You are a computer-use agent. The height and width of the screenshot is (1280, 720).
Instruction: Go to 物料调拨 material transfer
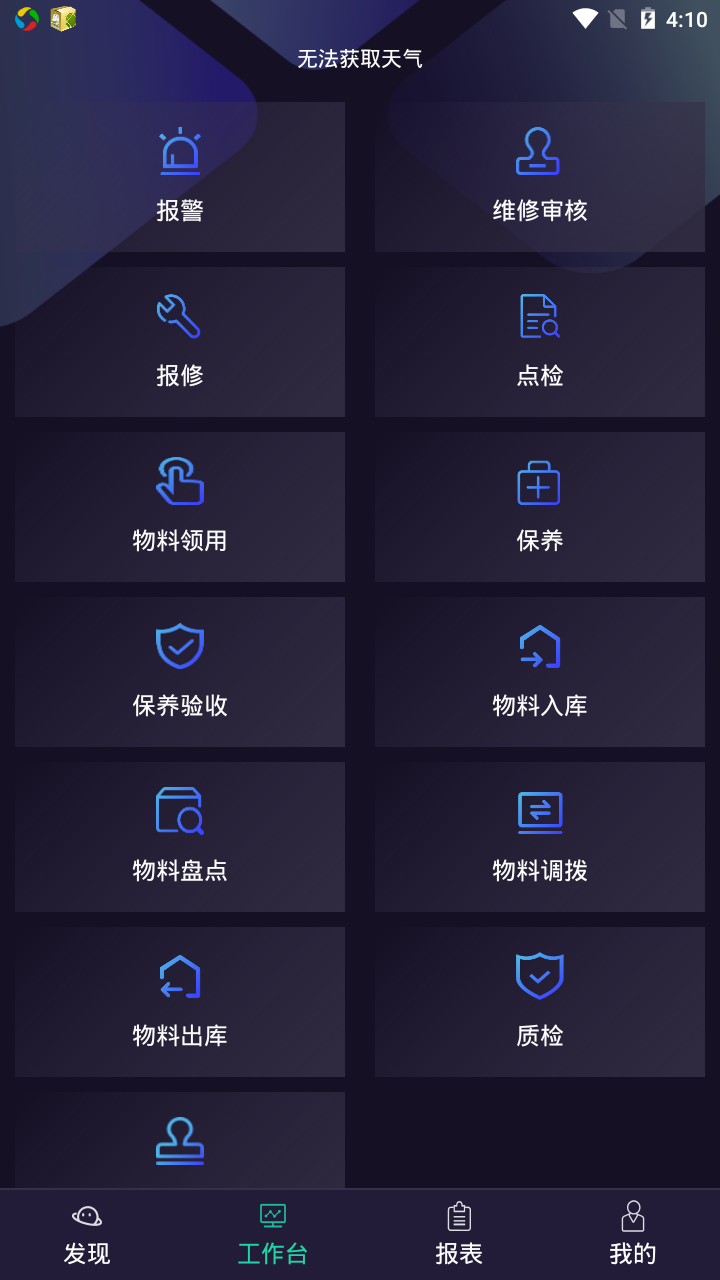tap(540, 837)
